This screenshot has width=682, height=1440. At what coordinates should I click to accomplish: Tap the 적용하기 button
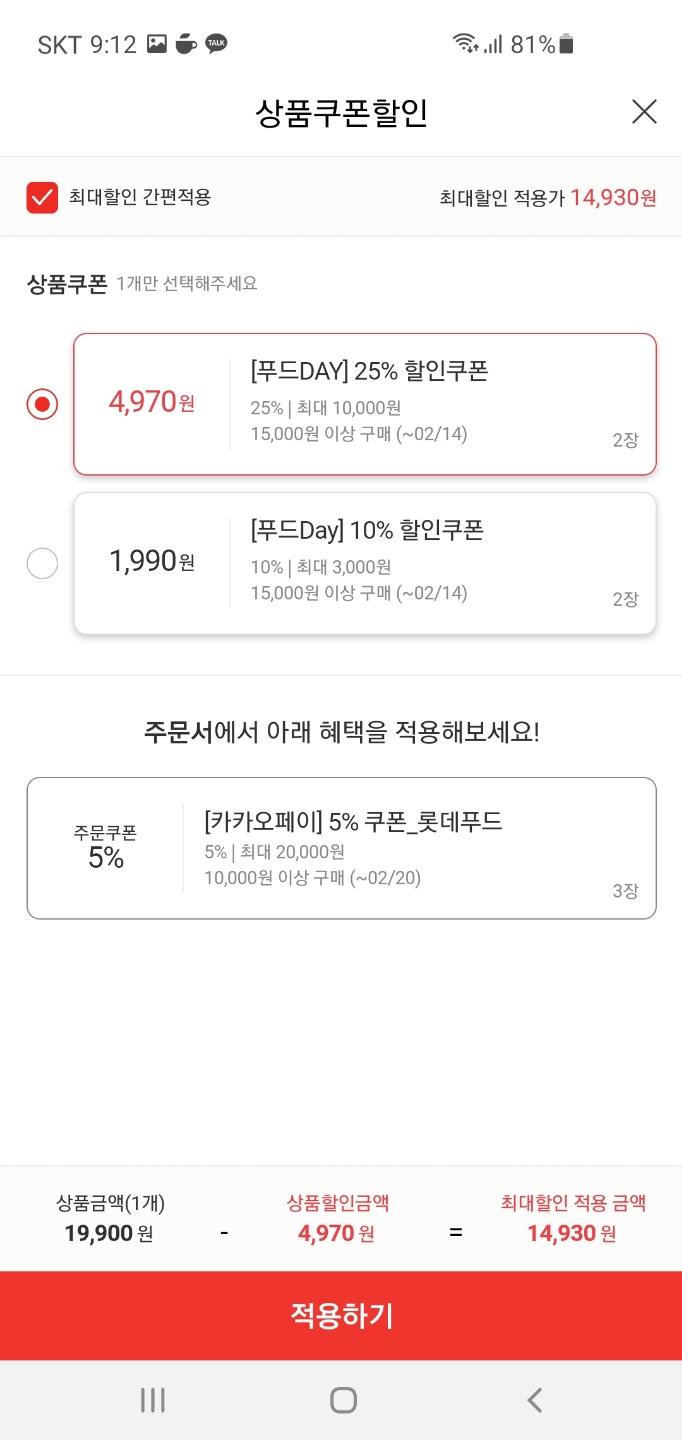click(341, 1315)
